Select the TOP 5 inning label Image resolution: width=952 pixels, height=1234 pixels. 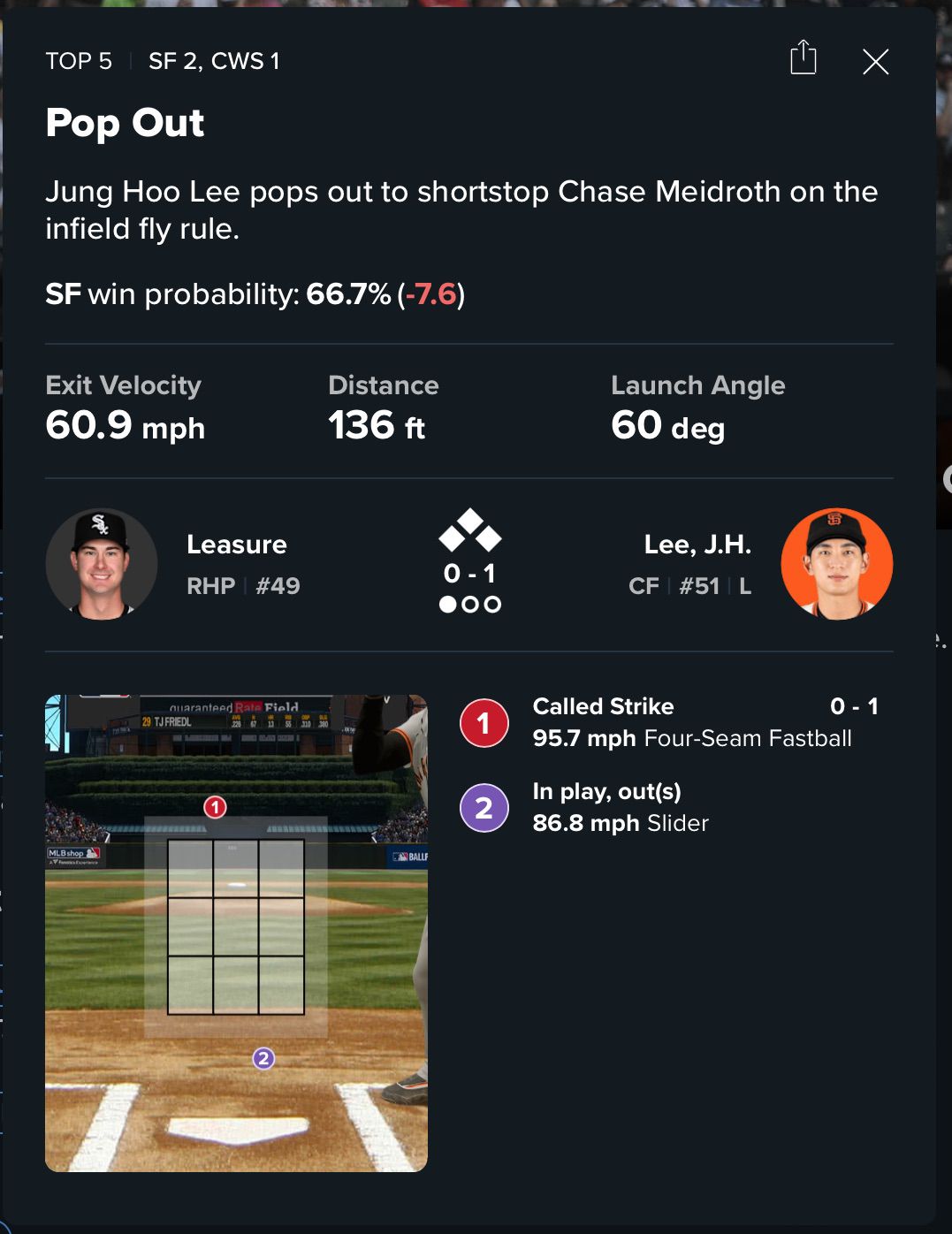coord(80,61)
